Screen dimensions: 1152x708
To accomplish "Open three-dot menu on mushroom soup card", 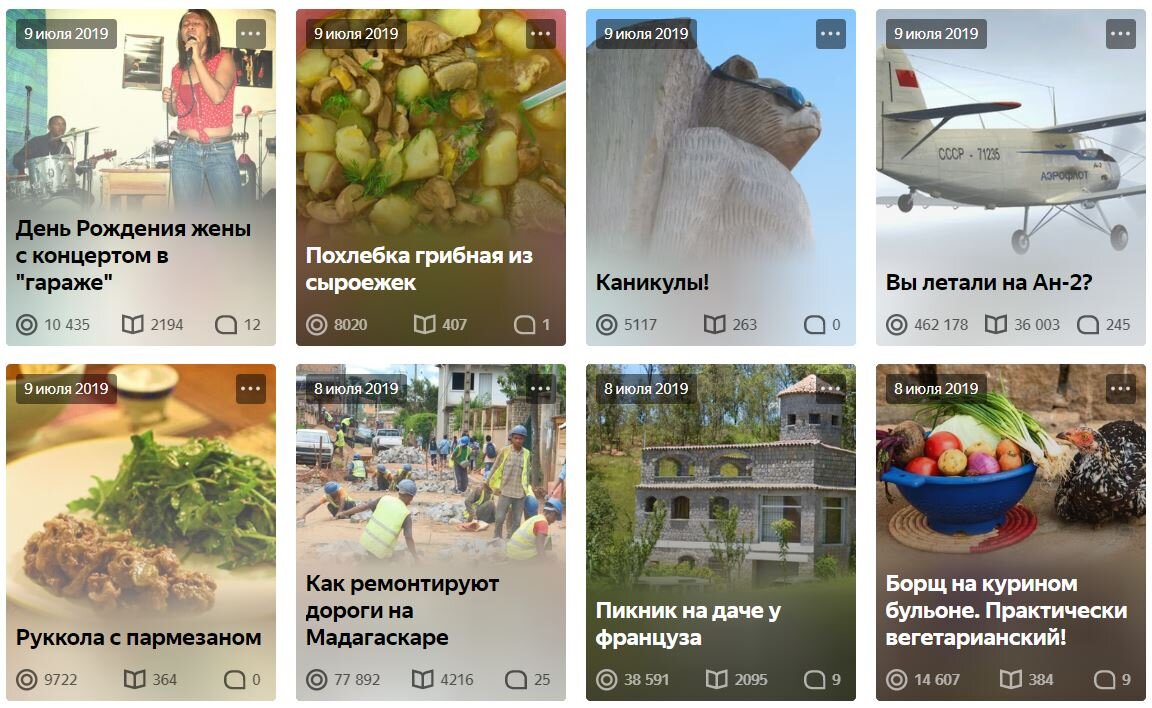I will point(541,33).
